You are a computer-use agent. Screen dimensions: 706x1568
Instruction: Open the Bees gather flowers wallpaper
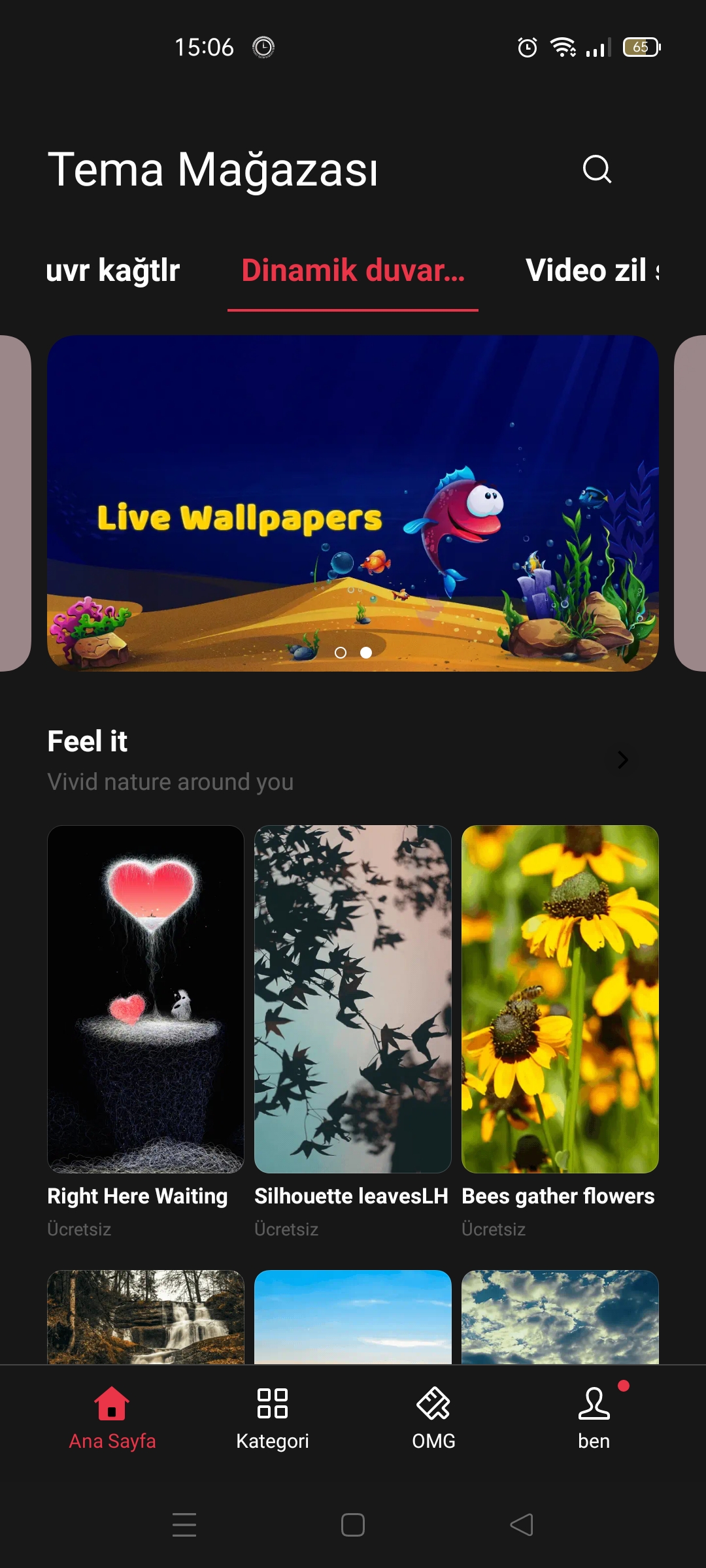[560, 1000]
